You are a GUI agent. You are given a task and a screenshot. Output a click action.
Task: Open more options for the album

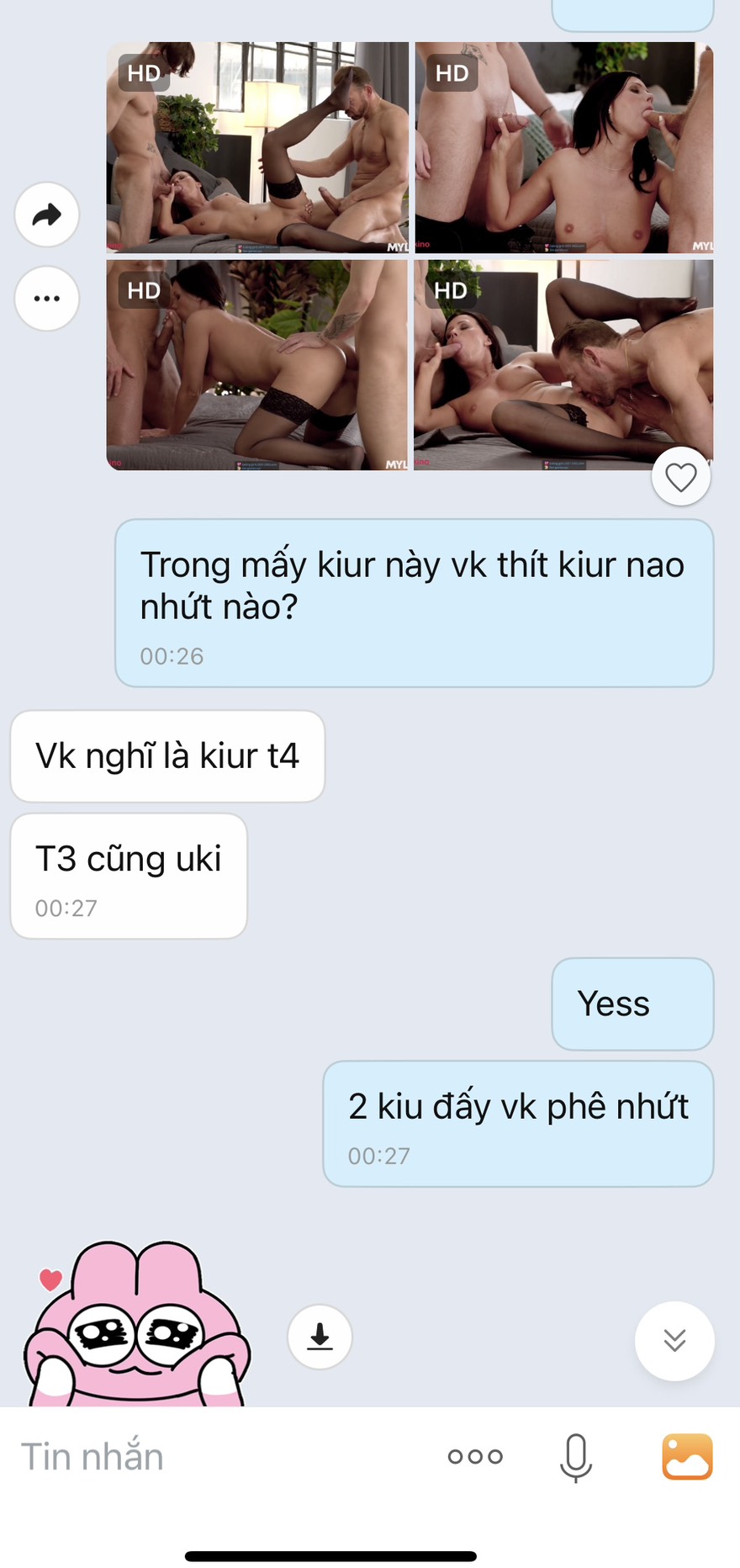point(47,299)
